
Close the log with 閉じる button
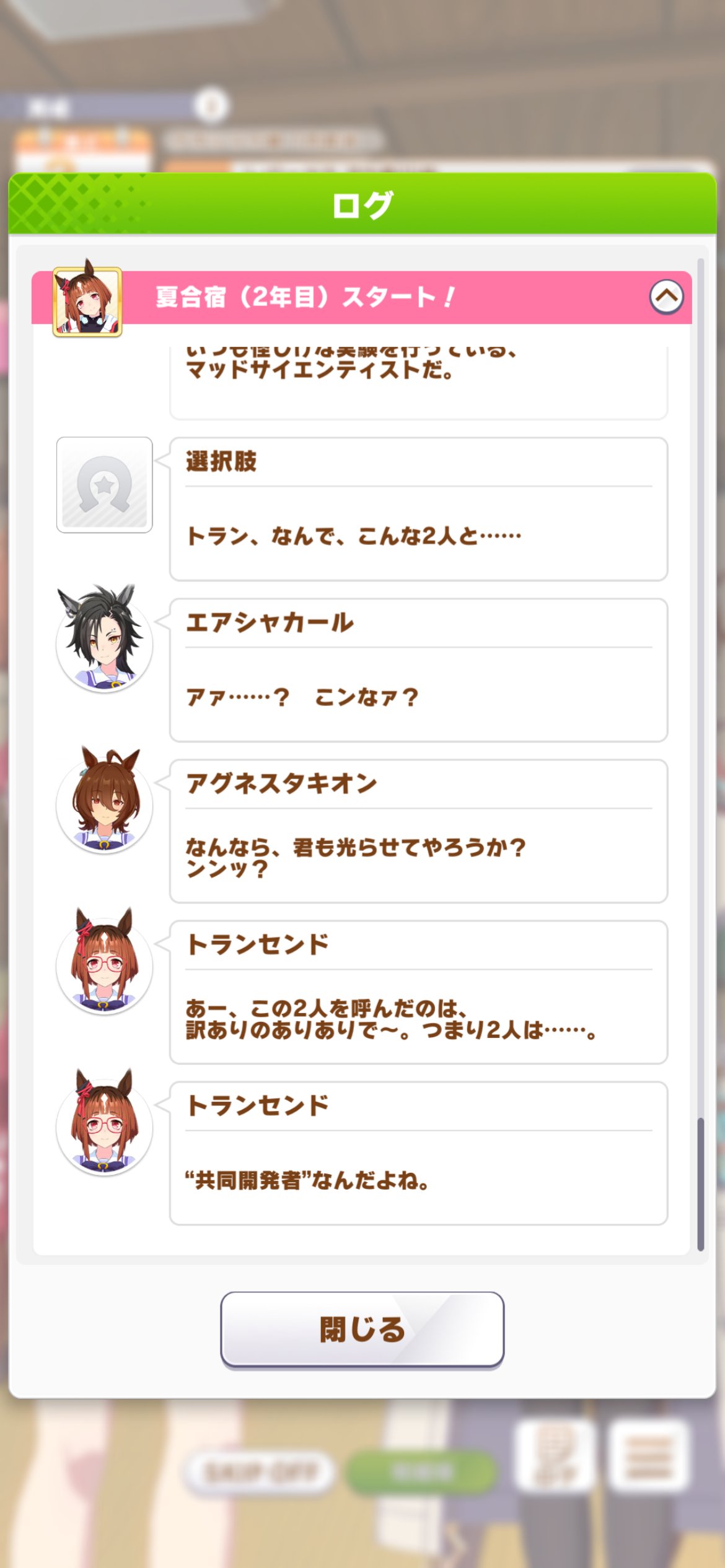click(x=362, y=1328)
